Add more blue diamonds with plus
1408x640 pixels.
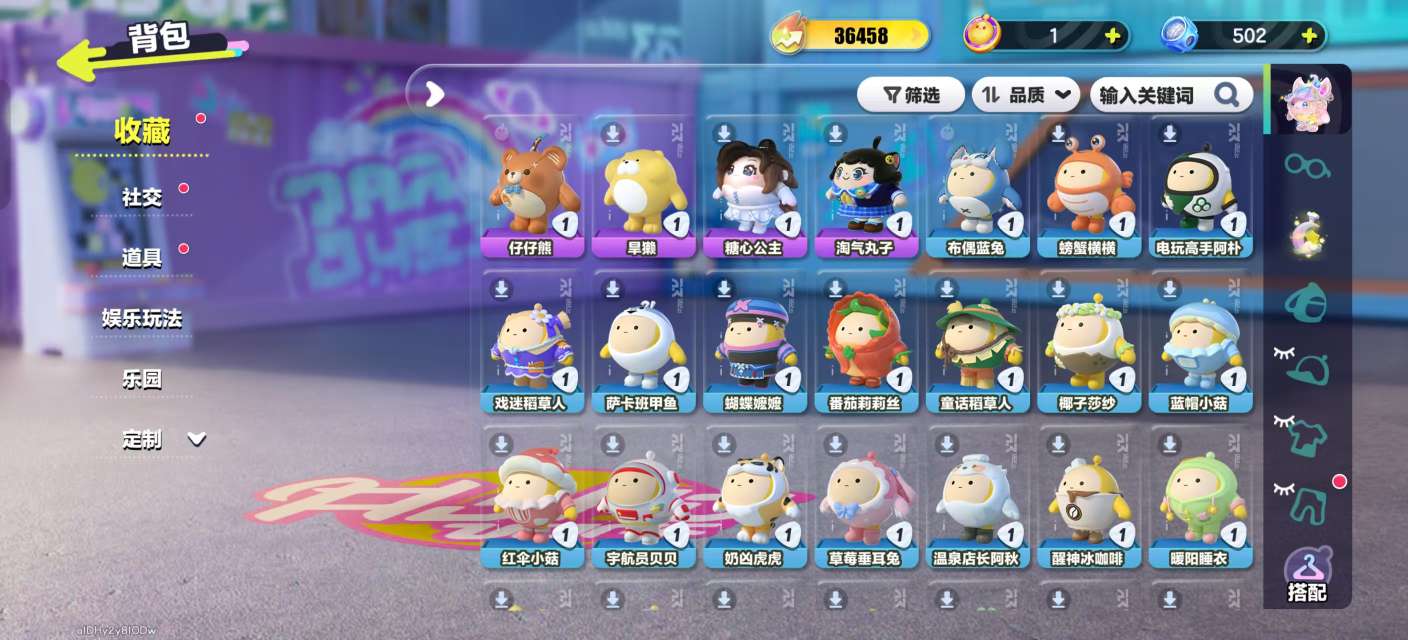[x=1309, y=36]
